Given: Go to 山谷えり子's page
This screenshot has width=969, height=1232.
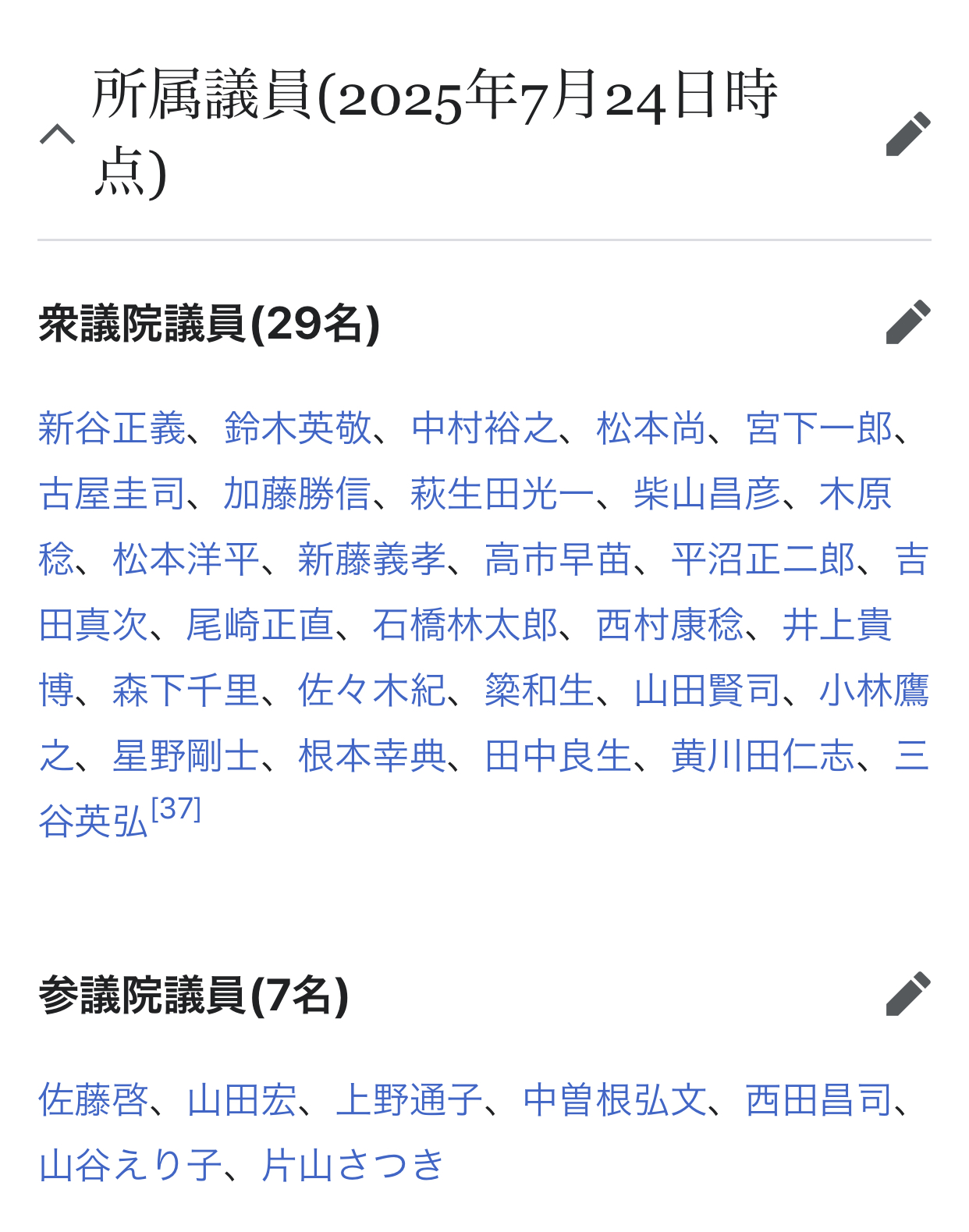Looking at the screenshot, I should point(130,1165).
